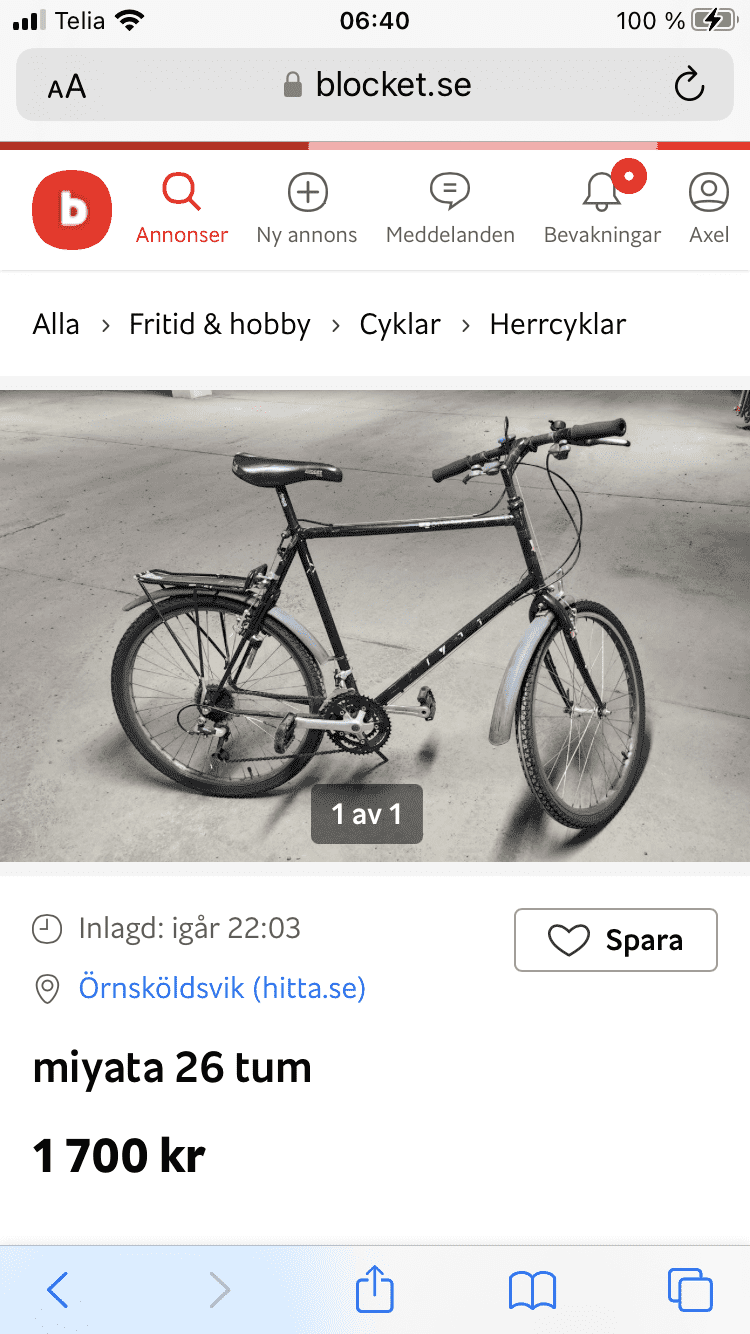The height and width of the screenshot is (1334, 750).
Task: Reload the blocket.se page
Action: pos(689,86)
